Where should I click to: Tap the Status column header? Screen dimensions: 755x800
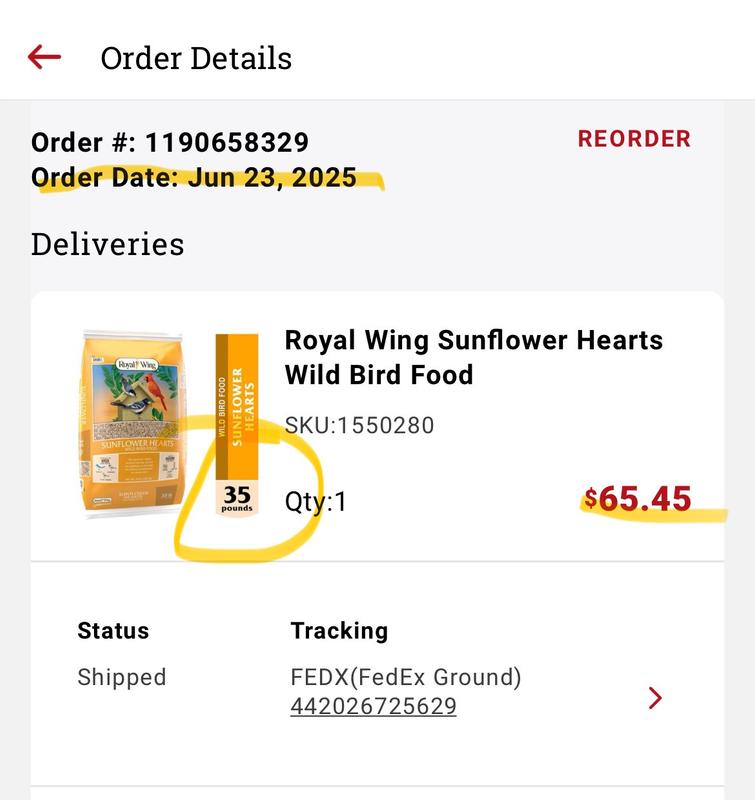[x=111, y=630]
